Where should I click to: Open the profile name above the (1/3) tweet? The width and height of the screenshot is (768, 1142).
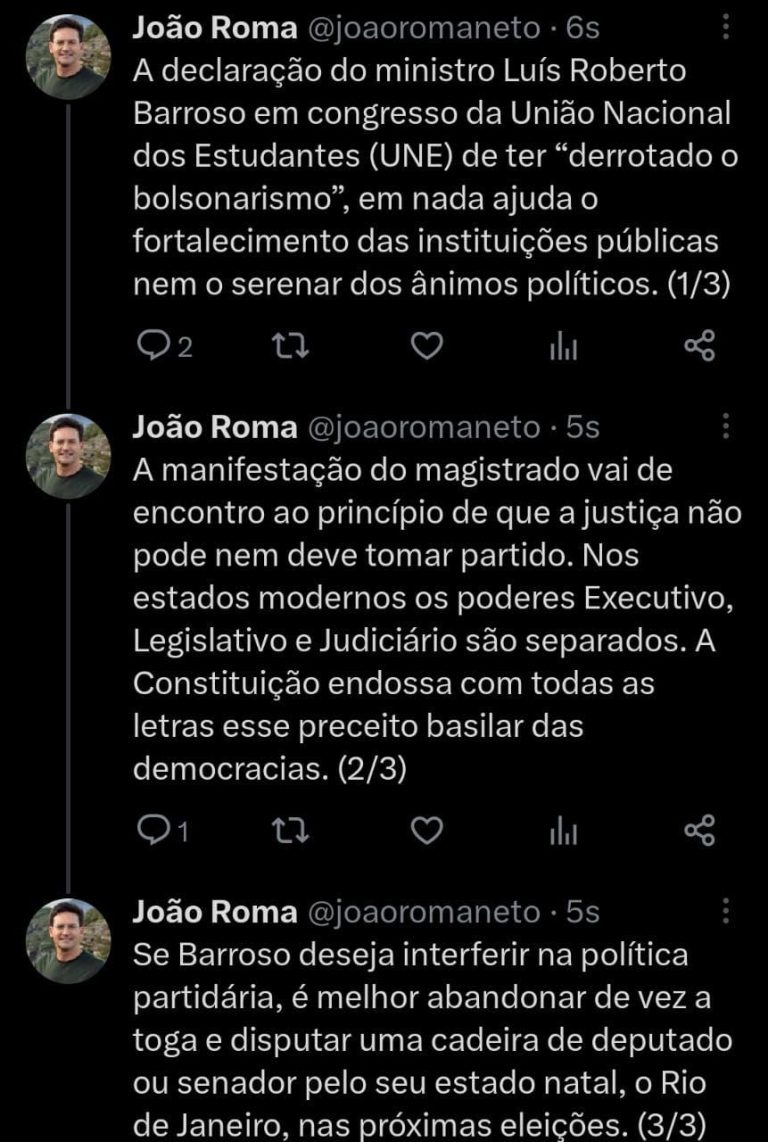(214, 28)
